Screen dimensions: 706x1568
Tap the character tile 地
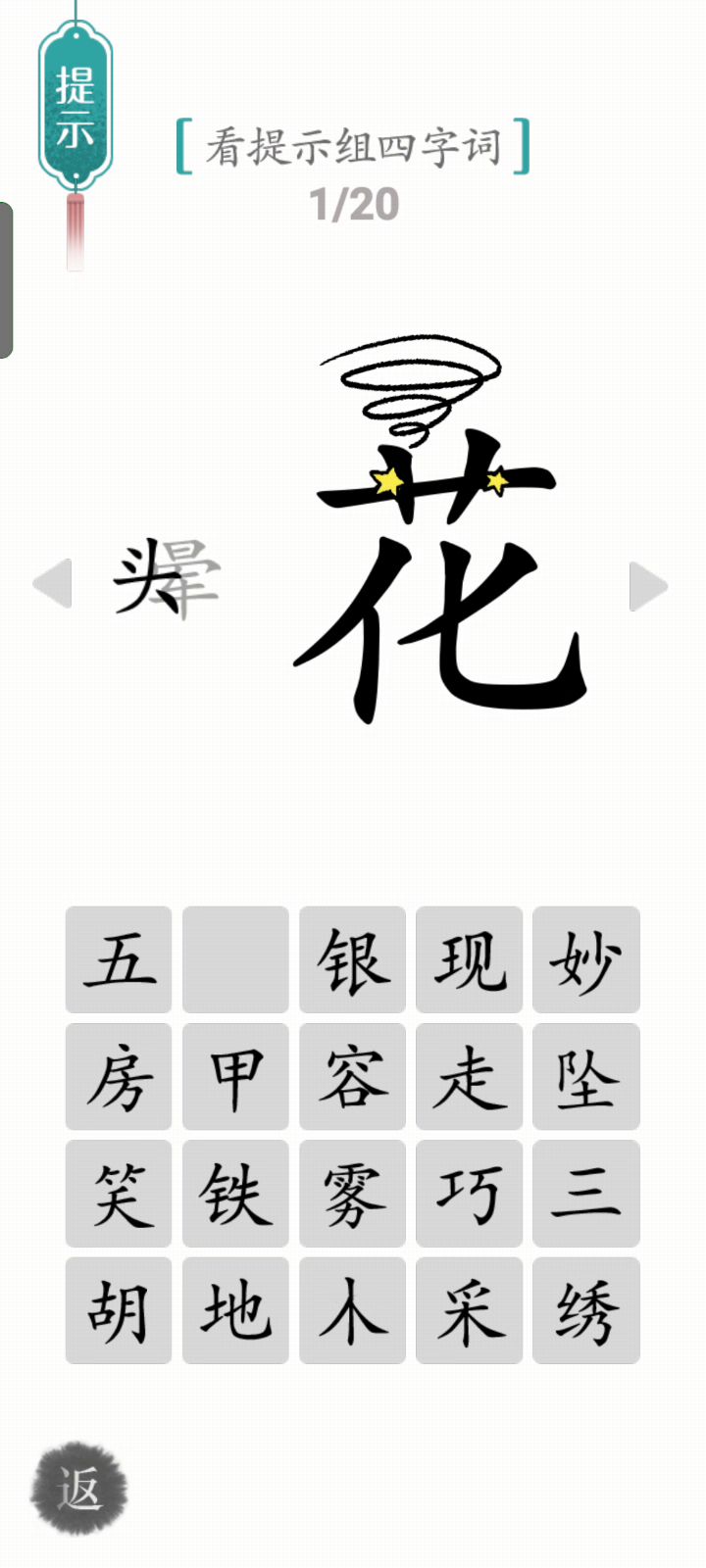[x=235, y=1310]
